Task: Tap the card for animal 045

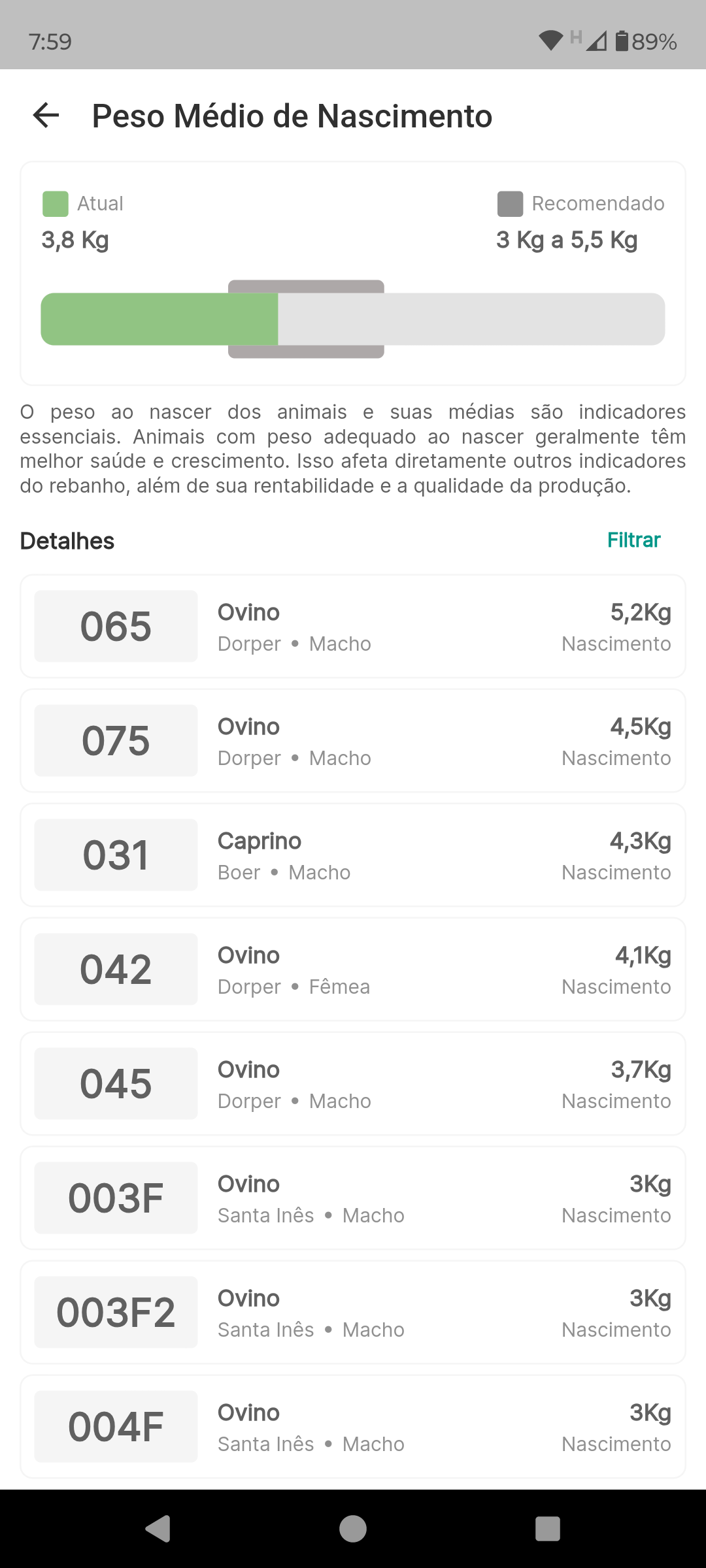Action: point(353,1084)
